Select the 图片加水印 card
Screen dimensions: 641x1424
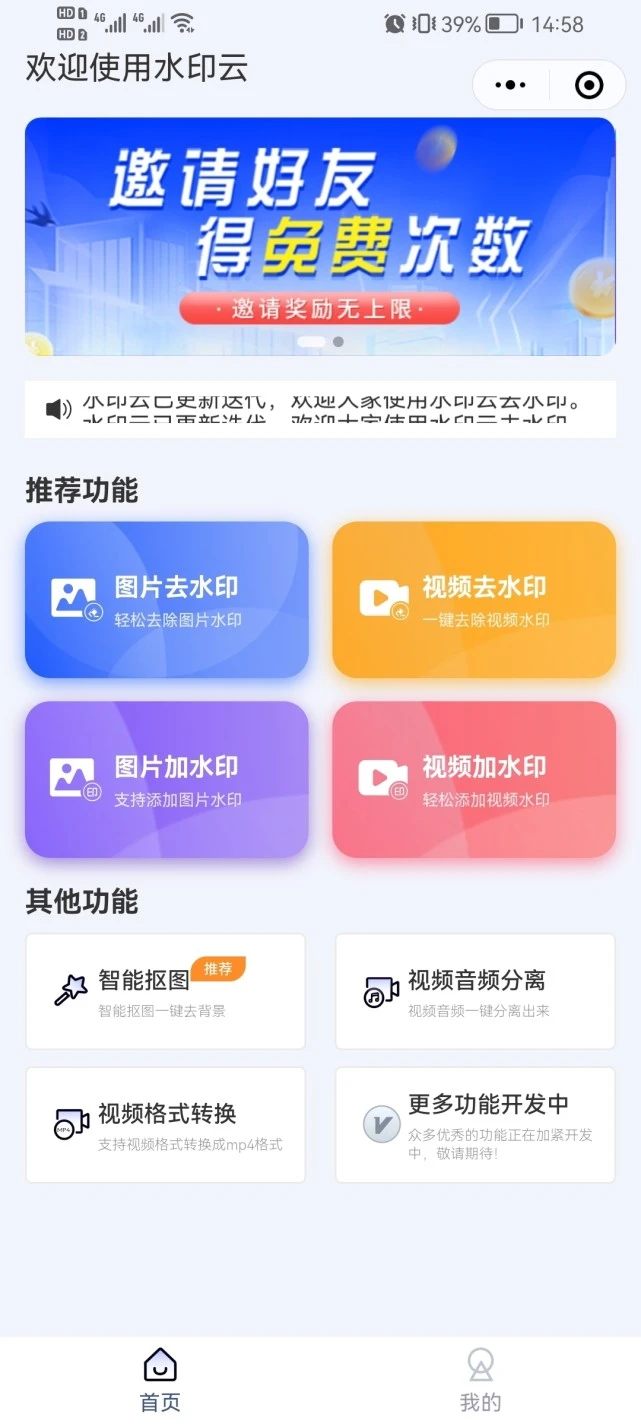point(167,779)
